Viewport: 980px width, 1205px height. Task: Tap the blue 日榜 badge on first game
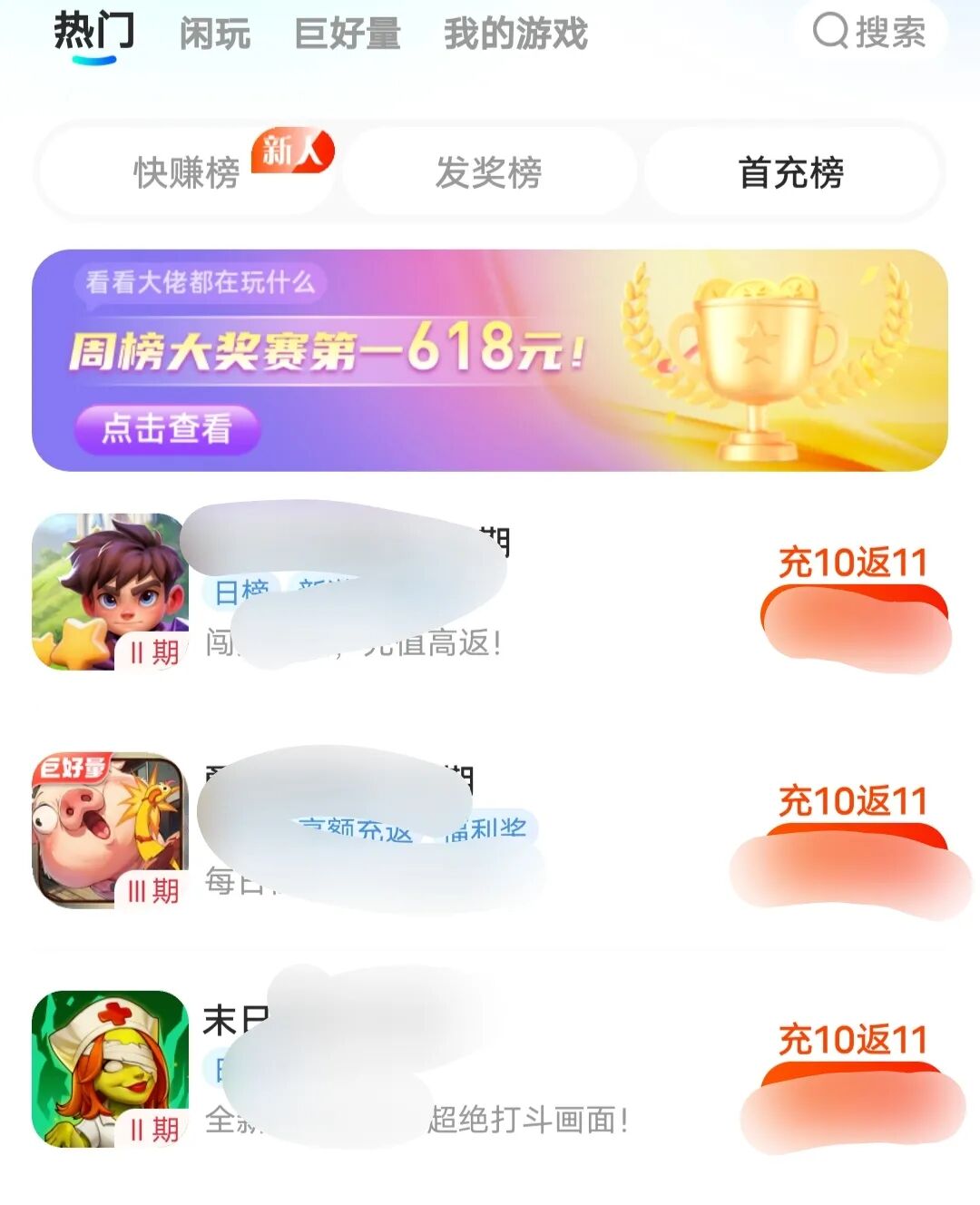pos(240,590)
